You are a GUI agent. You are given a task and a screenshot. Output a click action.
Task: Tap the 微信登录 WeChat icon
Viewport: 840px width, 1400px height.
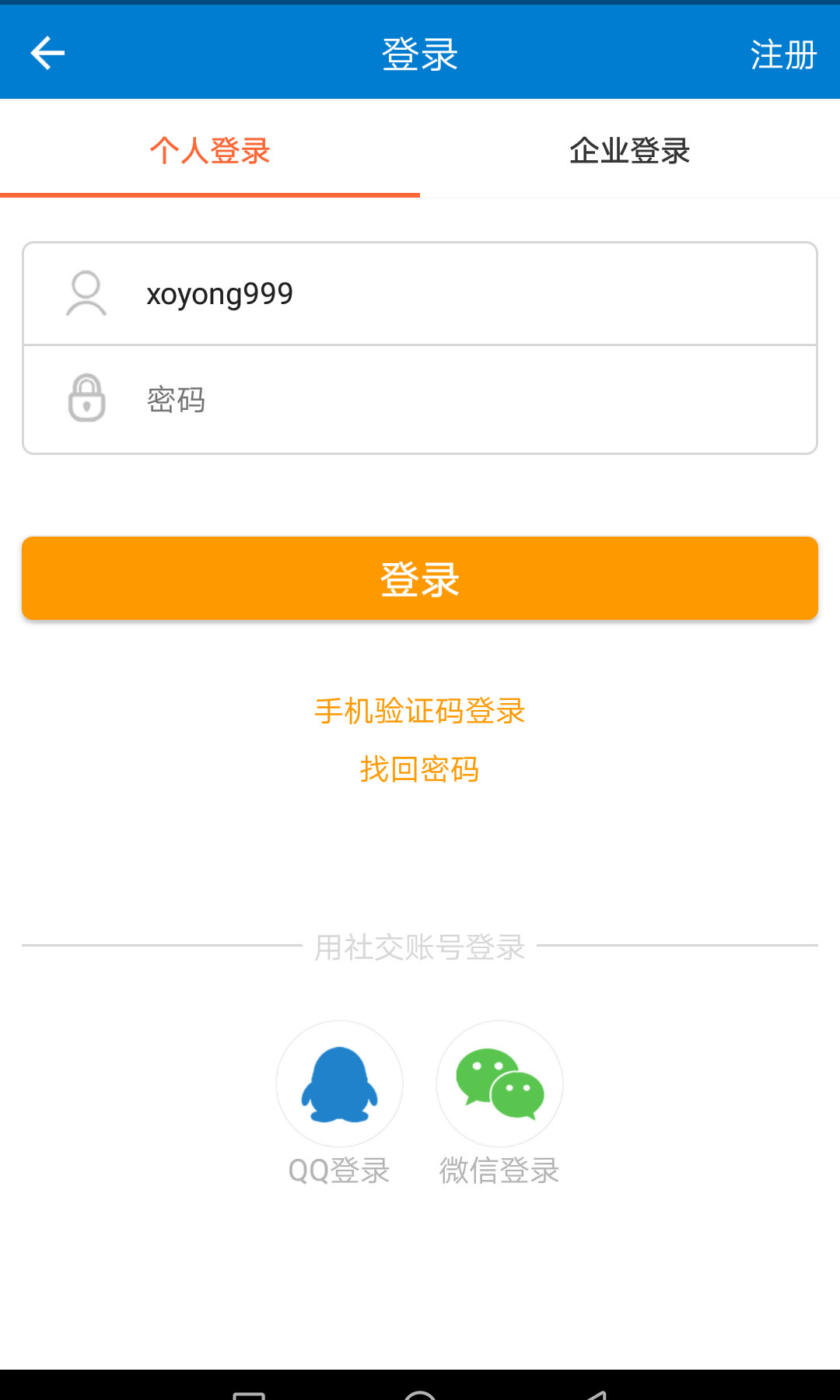pyautogui.click(x=499, y=1083)
